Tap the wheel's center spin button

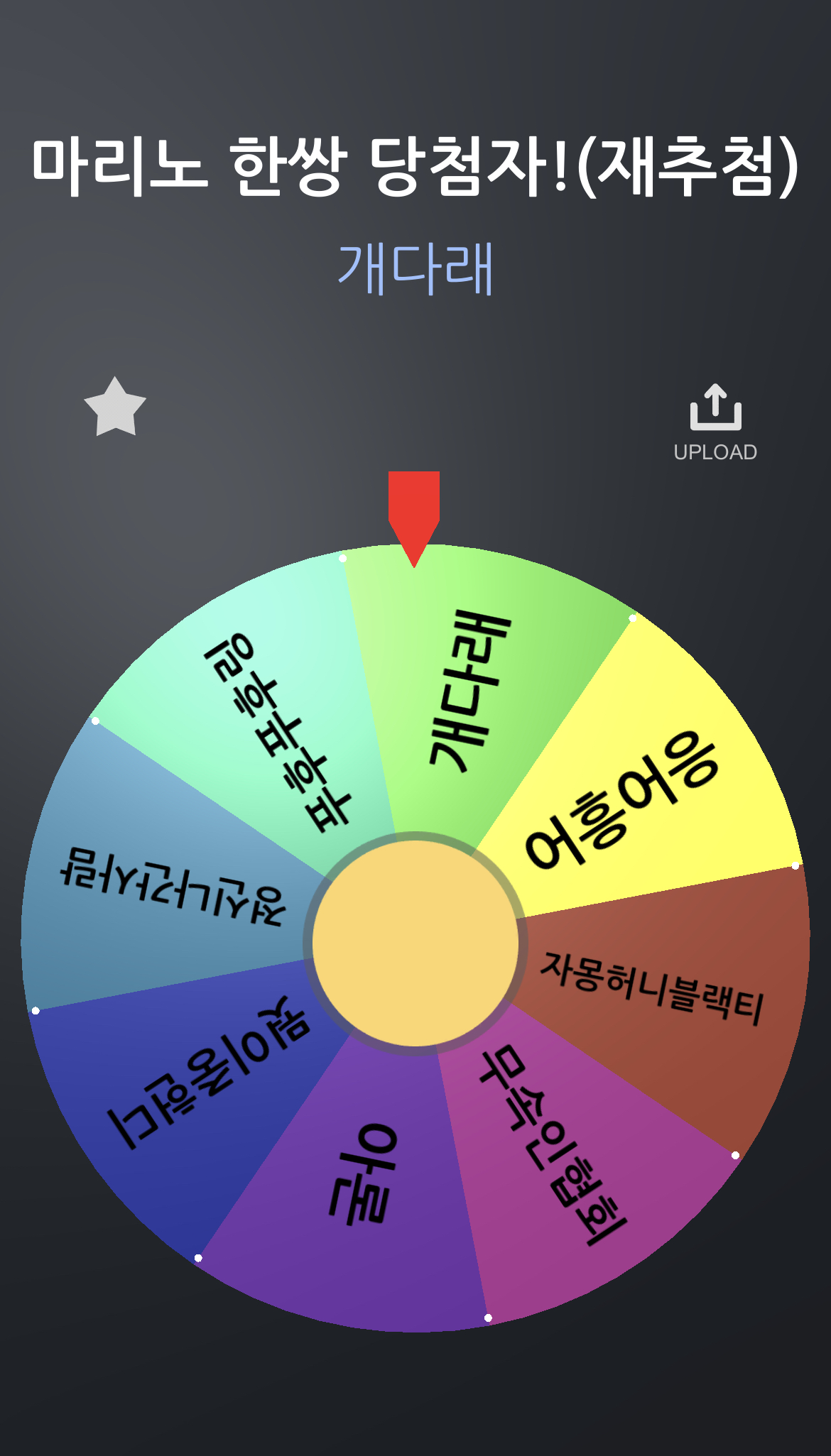click(415, 943)
